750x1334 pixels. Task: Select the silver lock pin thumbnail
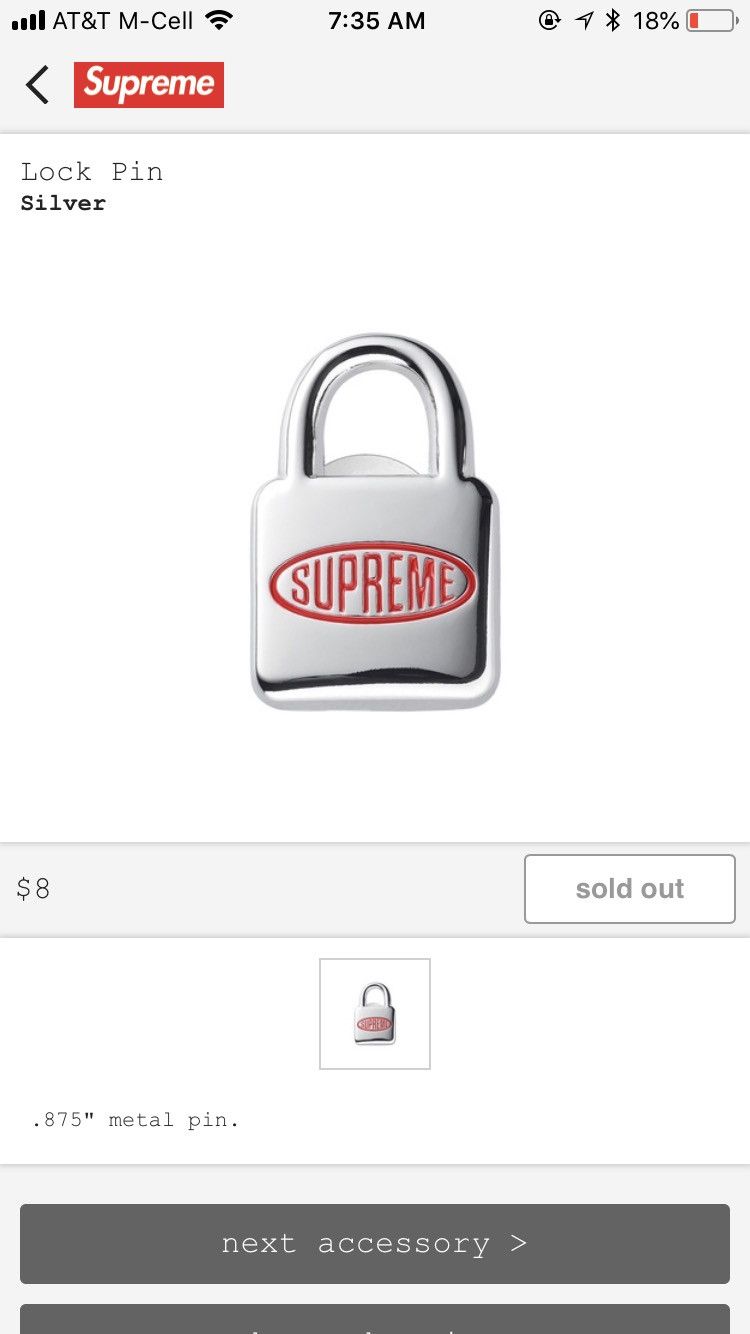click(x=375, y=1014)
